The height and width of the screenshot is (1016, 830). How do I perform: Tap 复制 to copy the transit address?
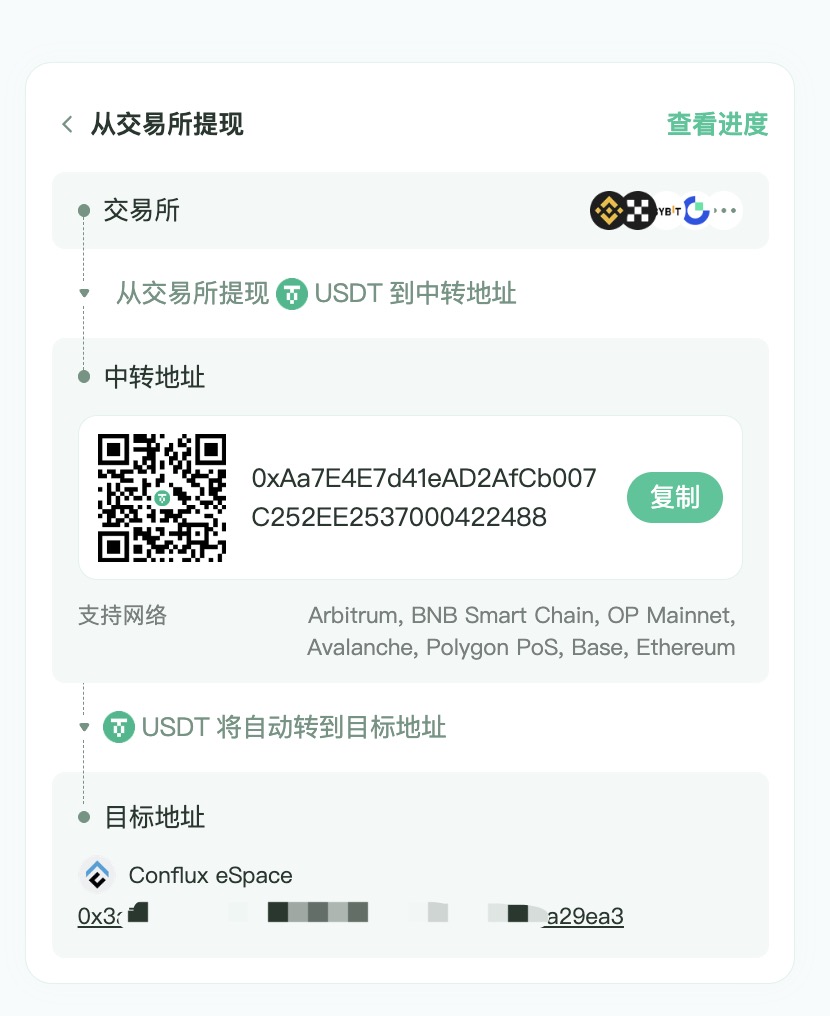pyautogui.click(x=674, y=497)
